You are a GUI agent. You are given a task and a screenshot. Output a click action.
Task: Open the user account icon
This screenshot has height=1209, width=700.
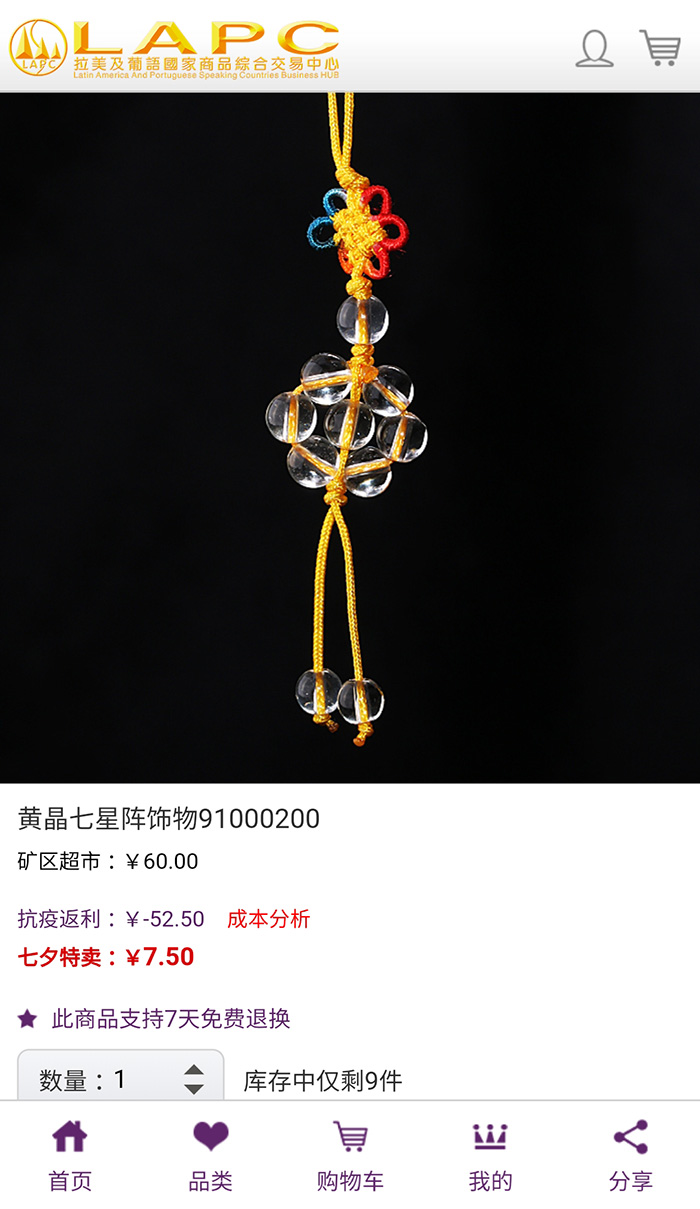click(x=594, y=47)
